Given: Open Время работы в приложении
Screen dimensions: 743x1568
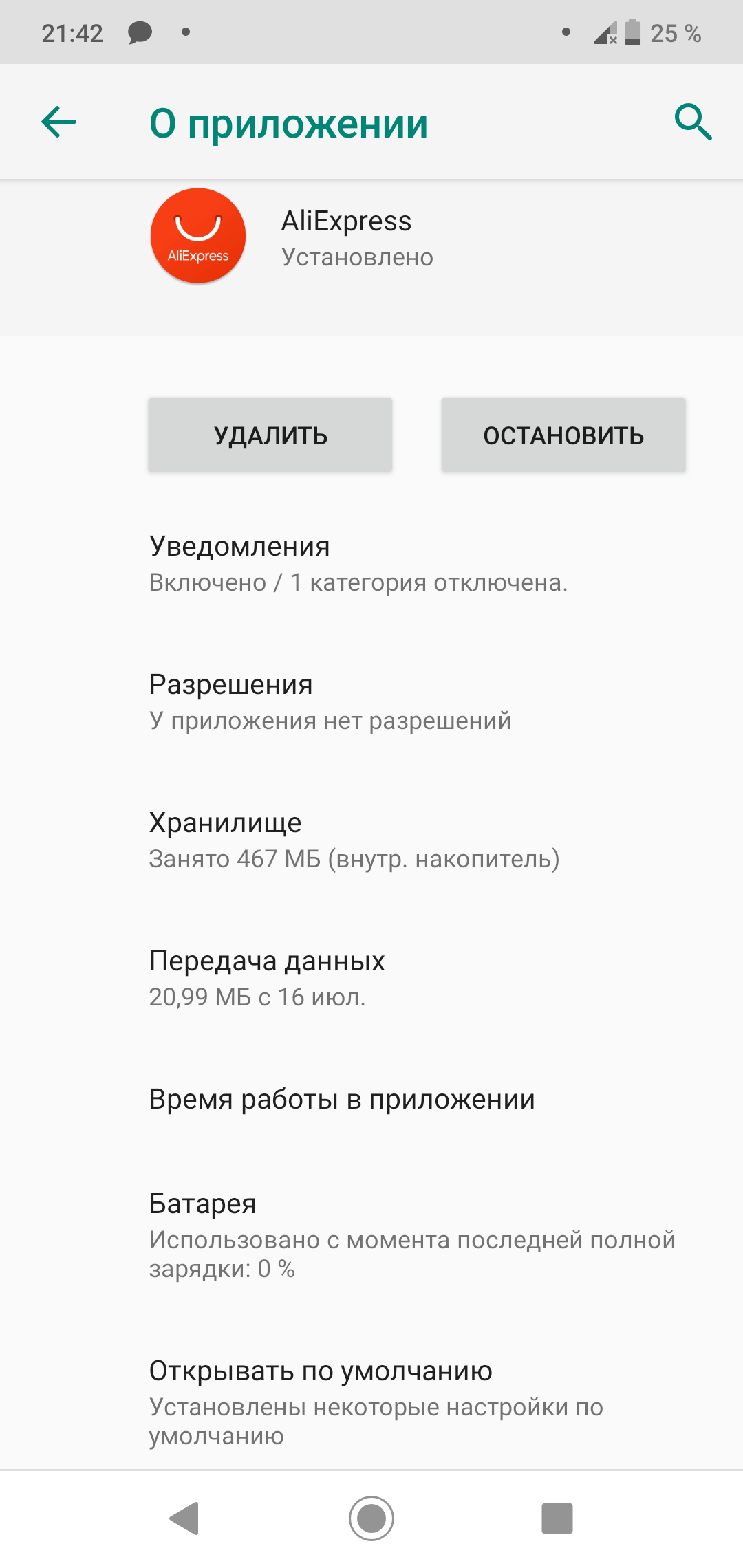Looking at the screenshot, I should pyautogui.click(x=371, y=1099).
